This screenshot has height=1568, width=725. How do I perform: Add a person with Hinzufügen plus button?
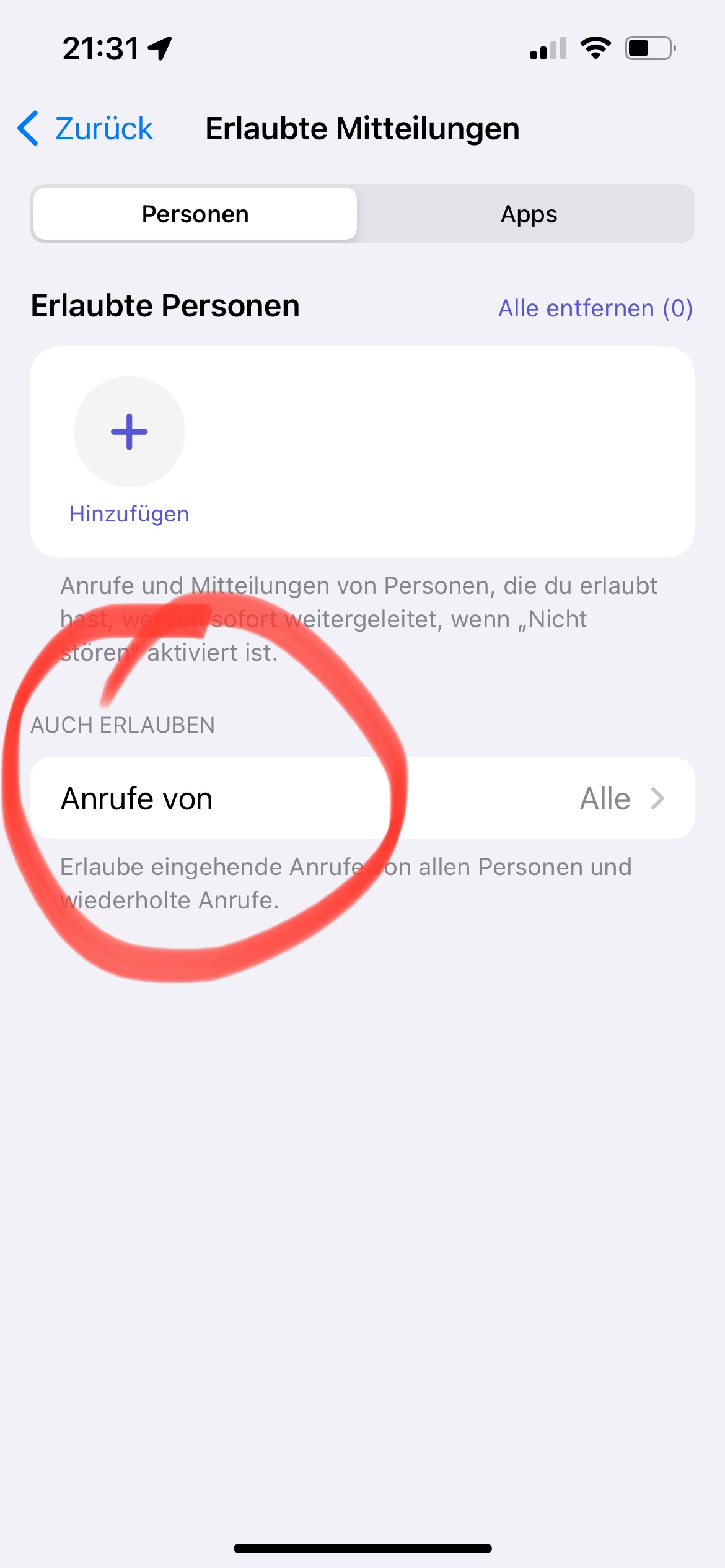click(130, 432)
